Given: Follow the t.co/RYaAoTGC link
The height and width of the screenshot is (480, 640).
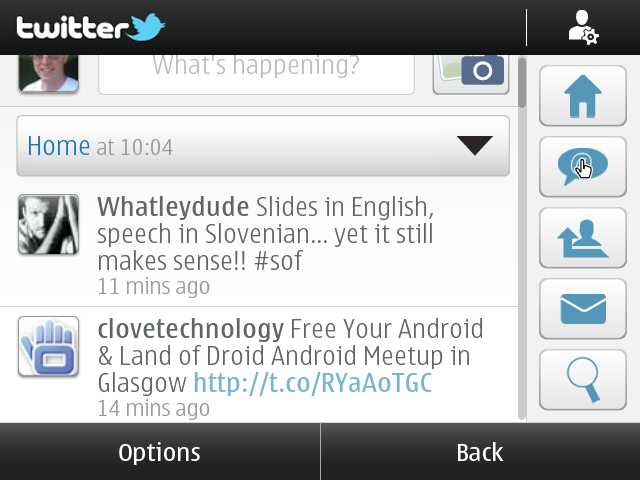Looking at the screenshot, I should tap(312, 383).
